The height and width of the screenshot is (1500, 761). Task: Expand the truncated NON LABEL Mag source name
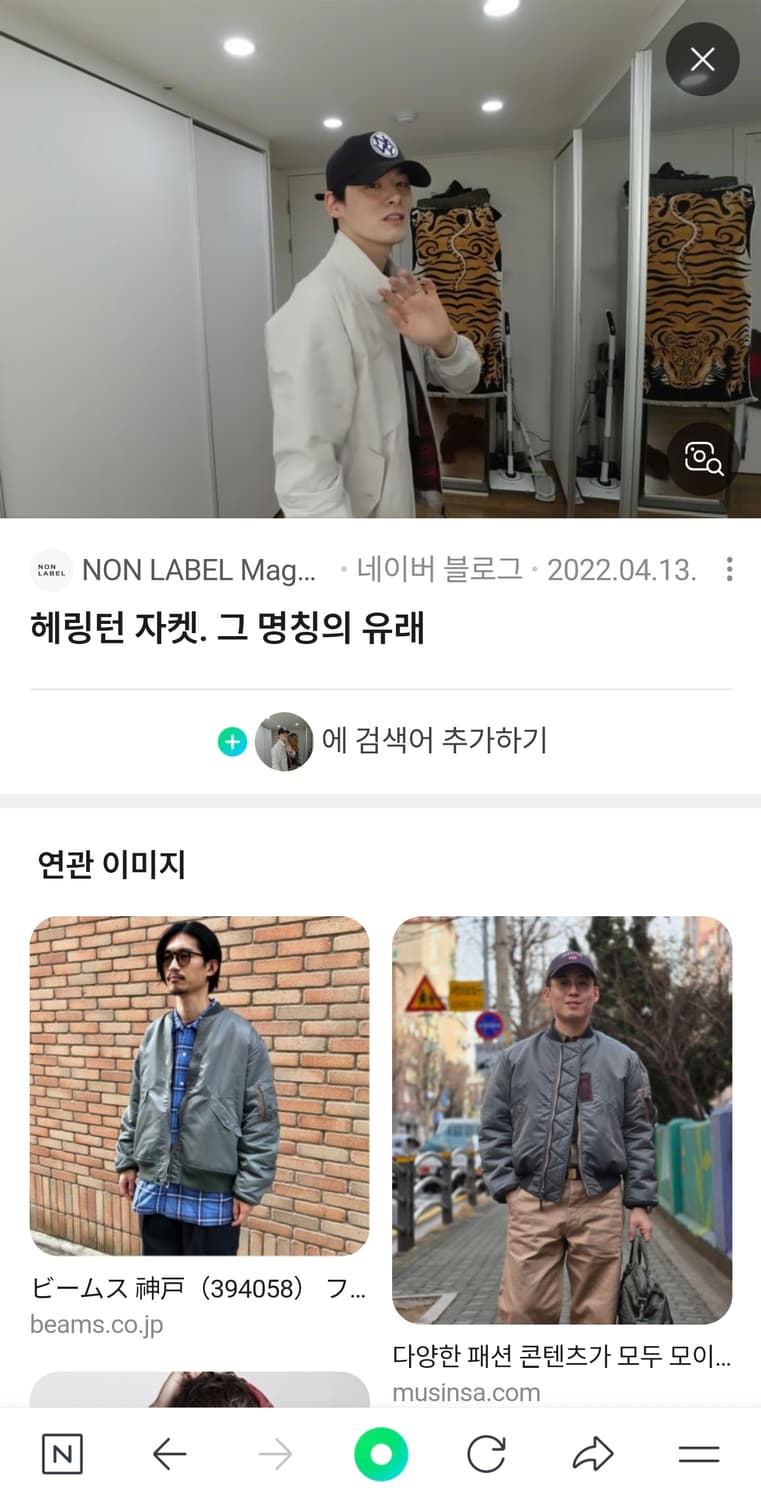click(x=200, y=570)
